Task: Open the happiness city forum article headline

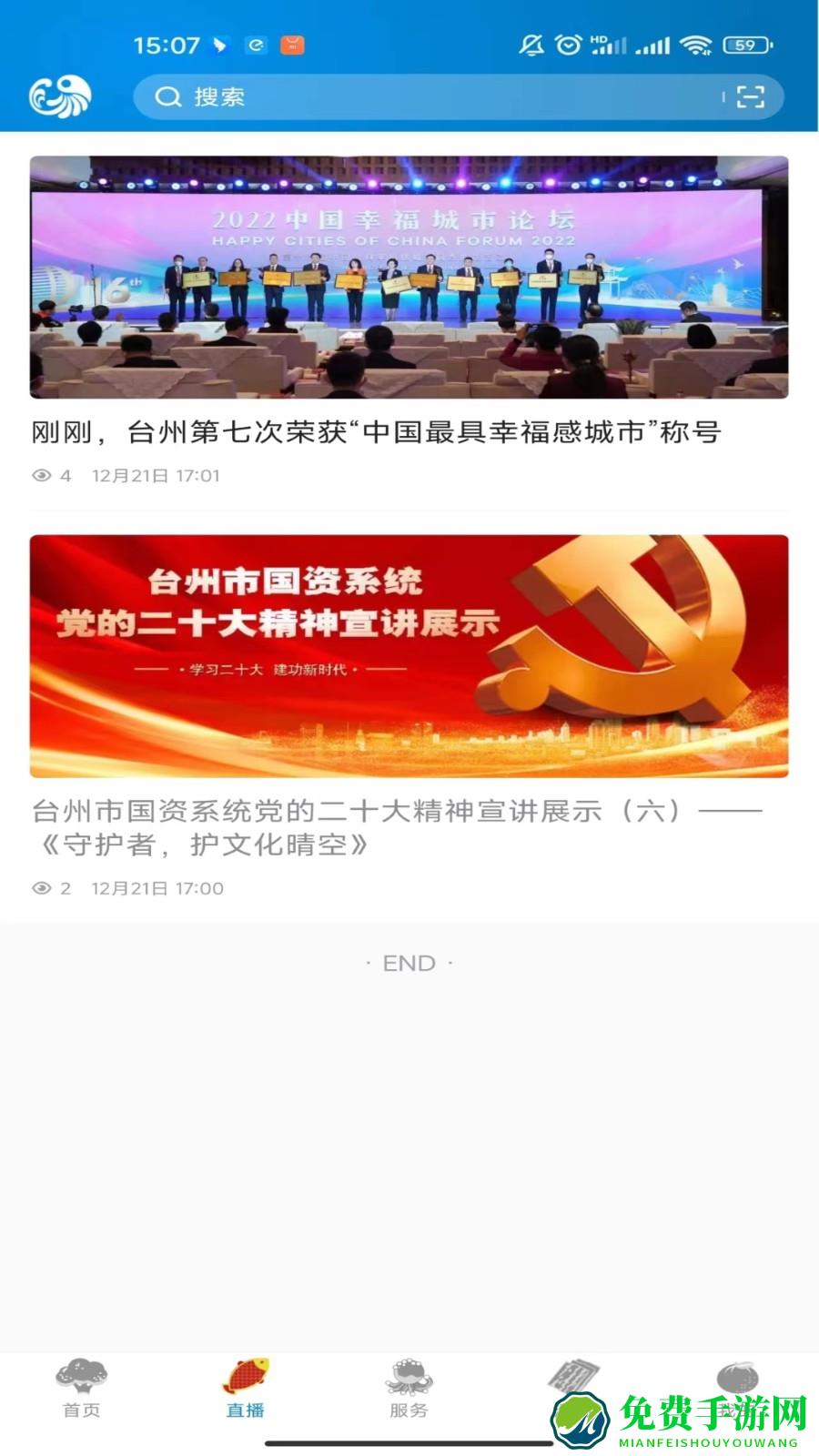Action: click(376, 434)
